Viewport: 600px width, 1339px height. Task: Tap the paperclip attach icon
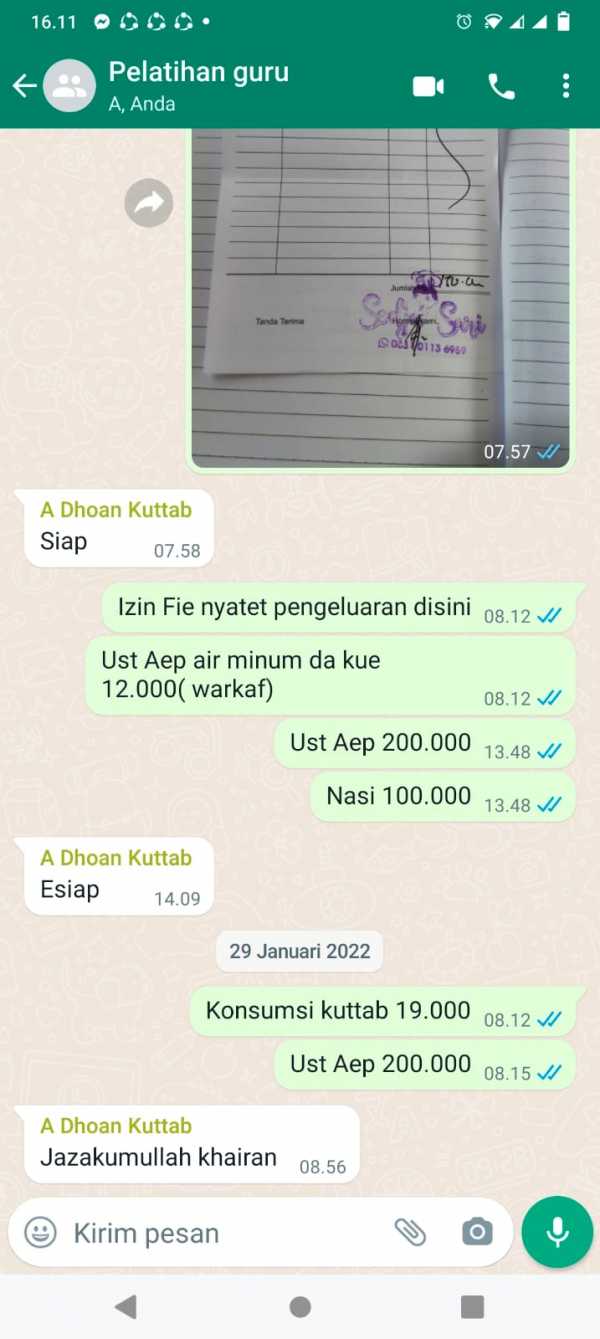(410, 1232)
